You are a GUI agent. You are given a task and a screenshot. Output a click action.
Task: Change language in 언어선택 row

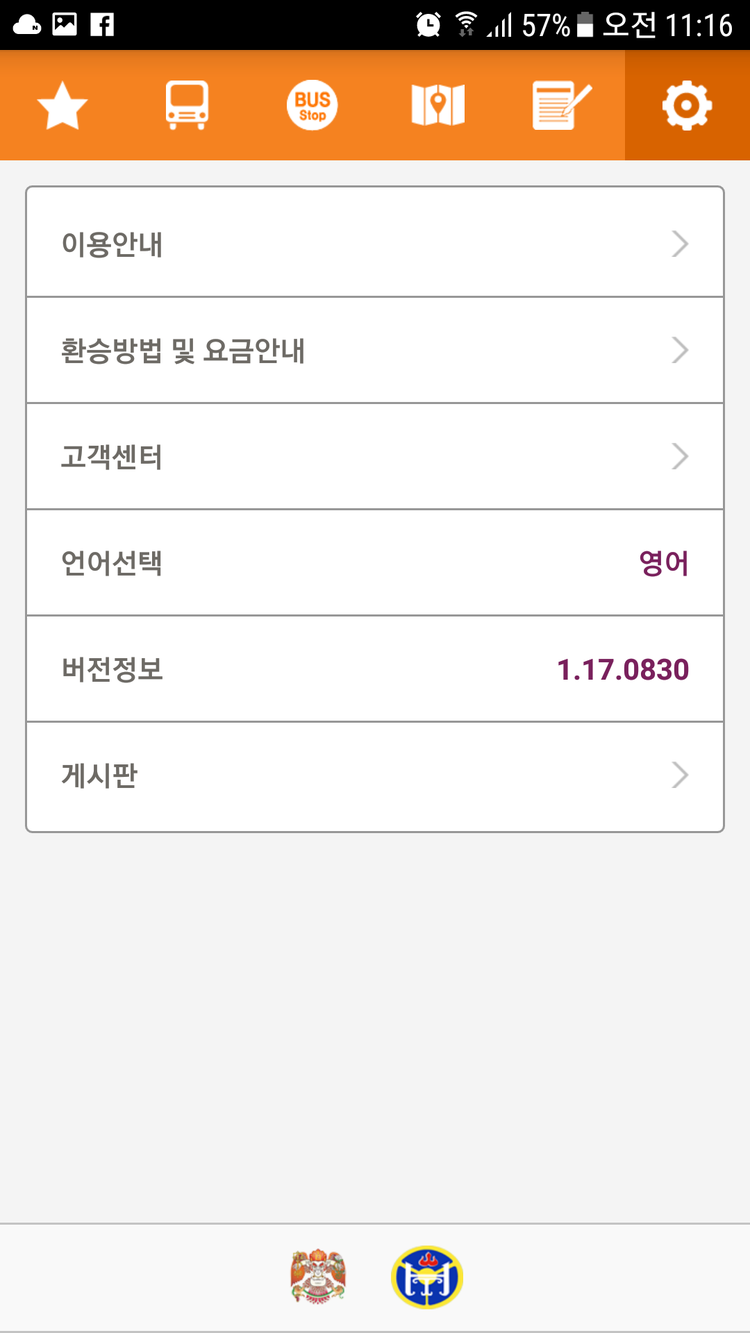point(375,563)
